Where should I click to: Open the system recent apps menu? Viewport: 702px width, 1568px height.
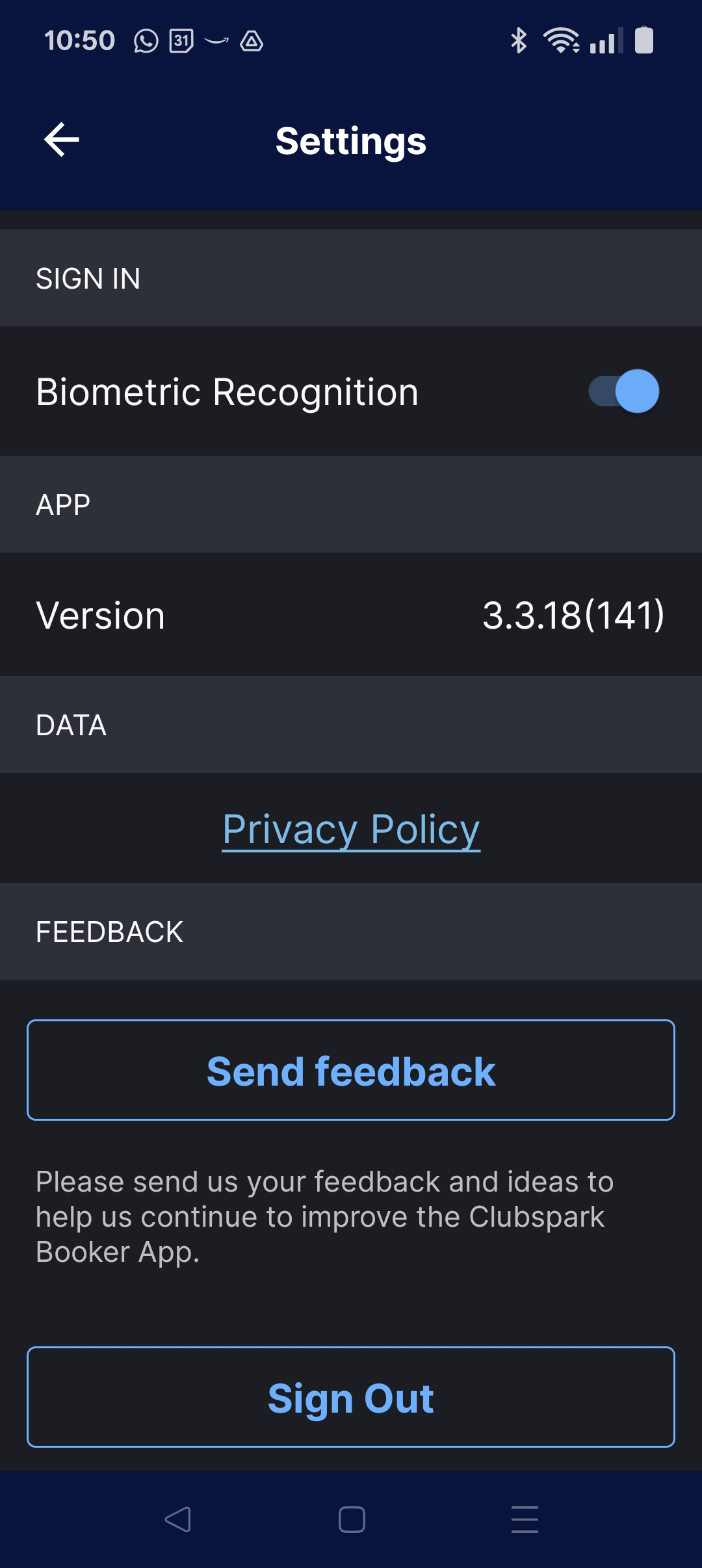pos(525,1519)
